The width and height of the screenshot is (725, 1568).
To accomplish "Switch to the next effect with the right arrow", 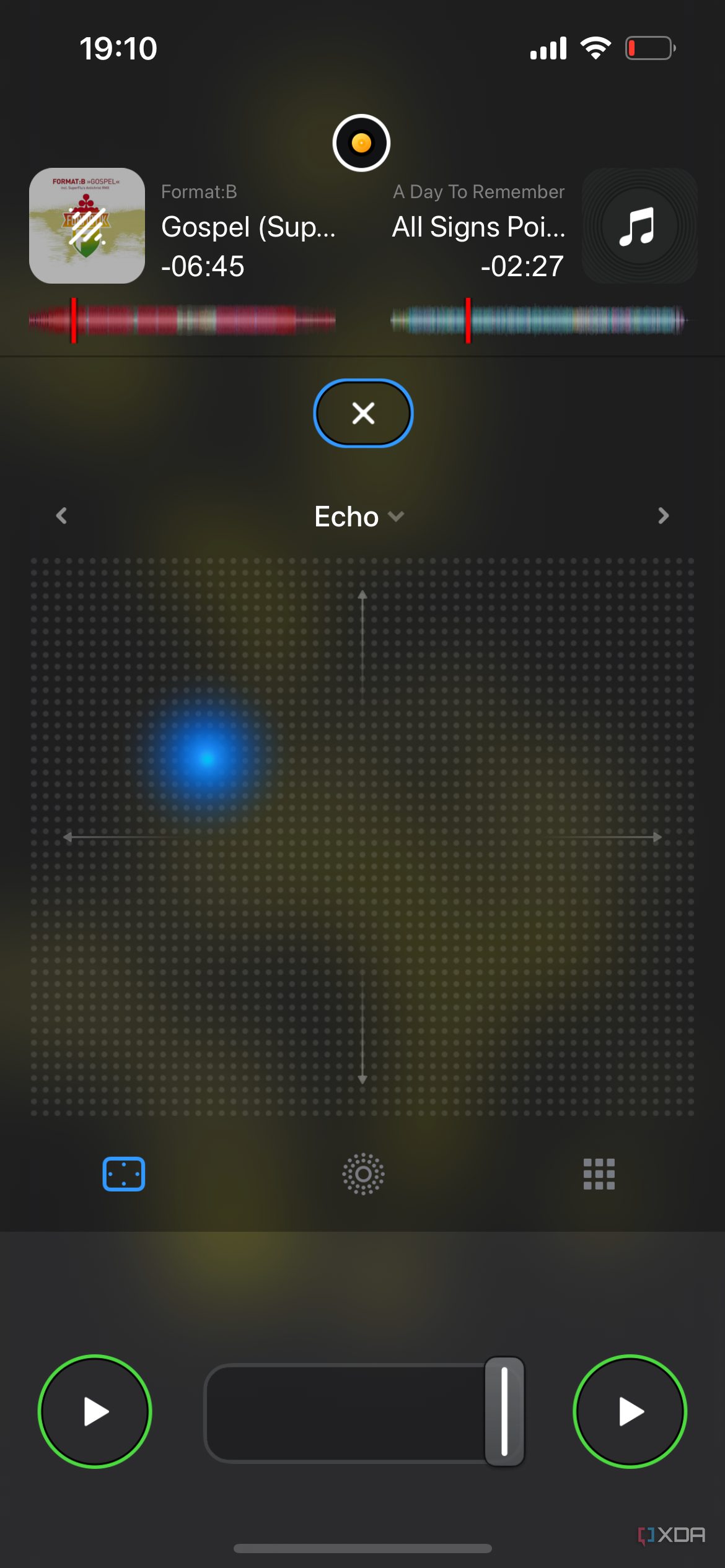I will [x=663, y=516].
